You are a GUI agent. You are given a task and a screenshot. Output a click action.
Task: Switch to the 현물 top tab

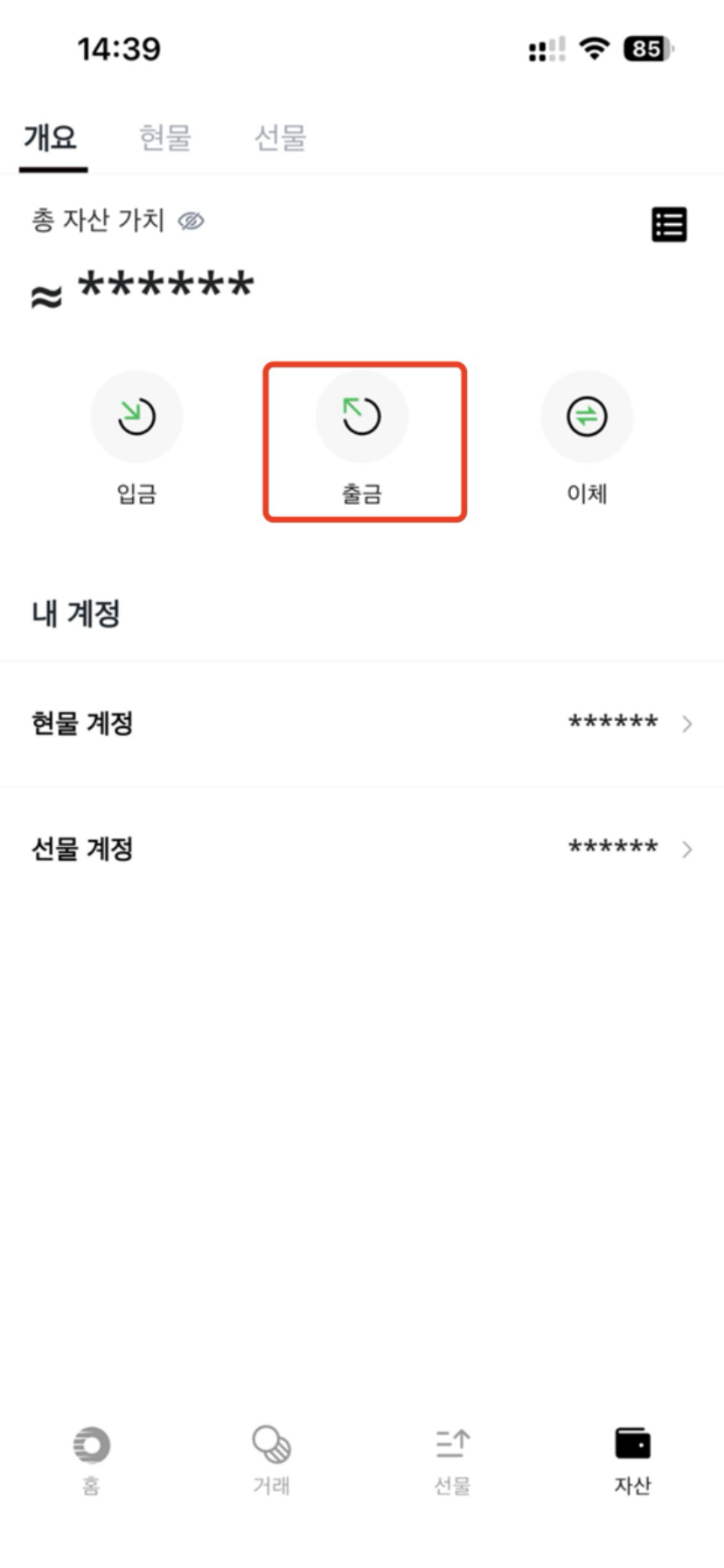point(165,137)
